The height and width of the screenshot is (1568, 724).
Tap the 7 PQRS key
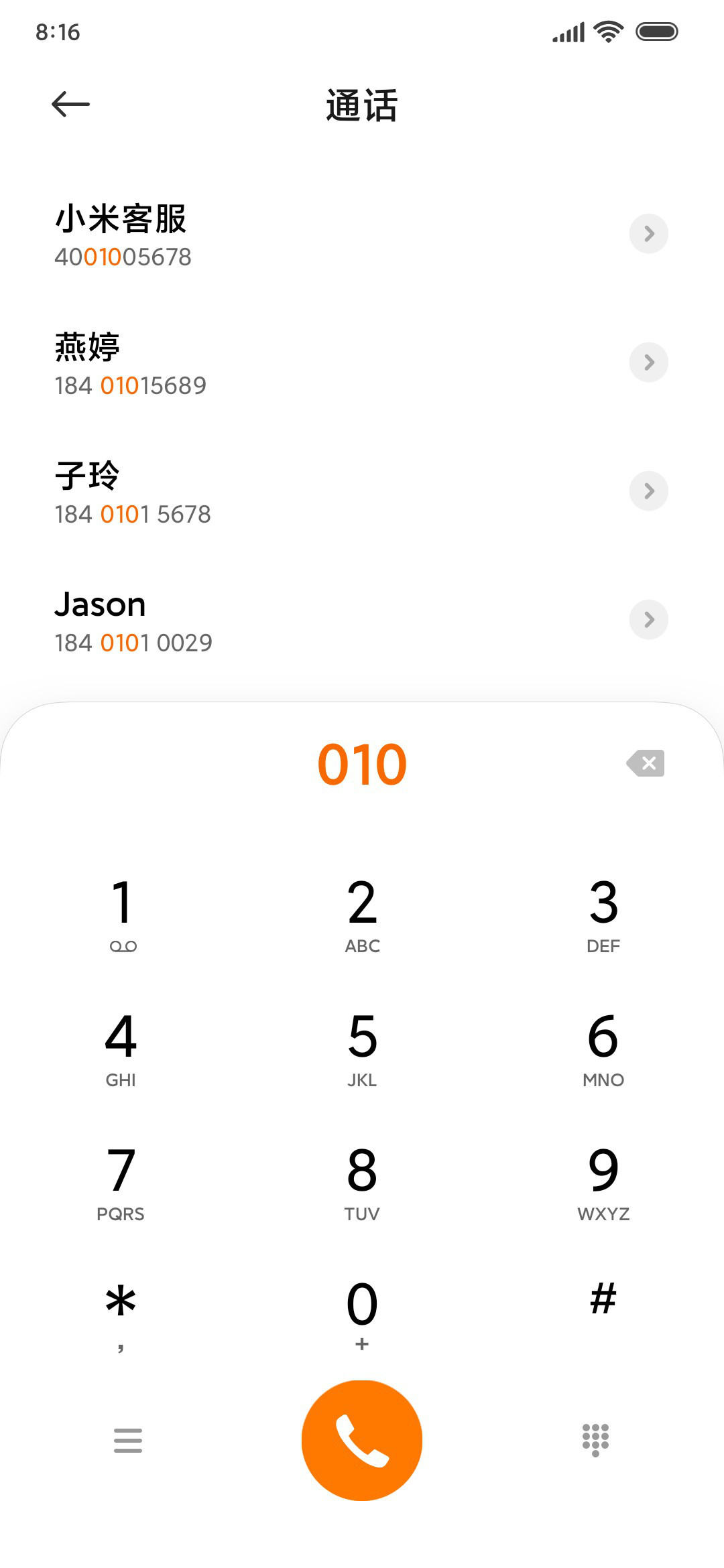click(121, 1183)
